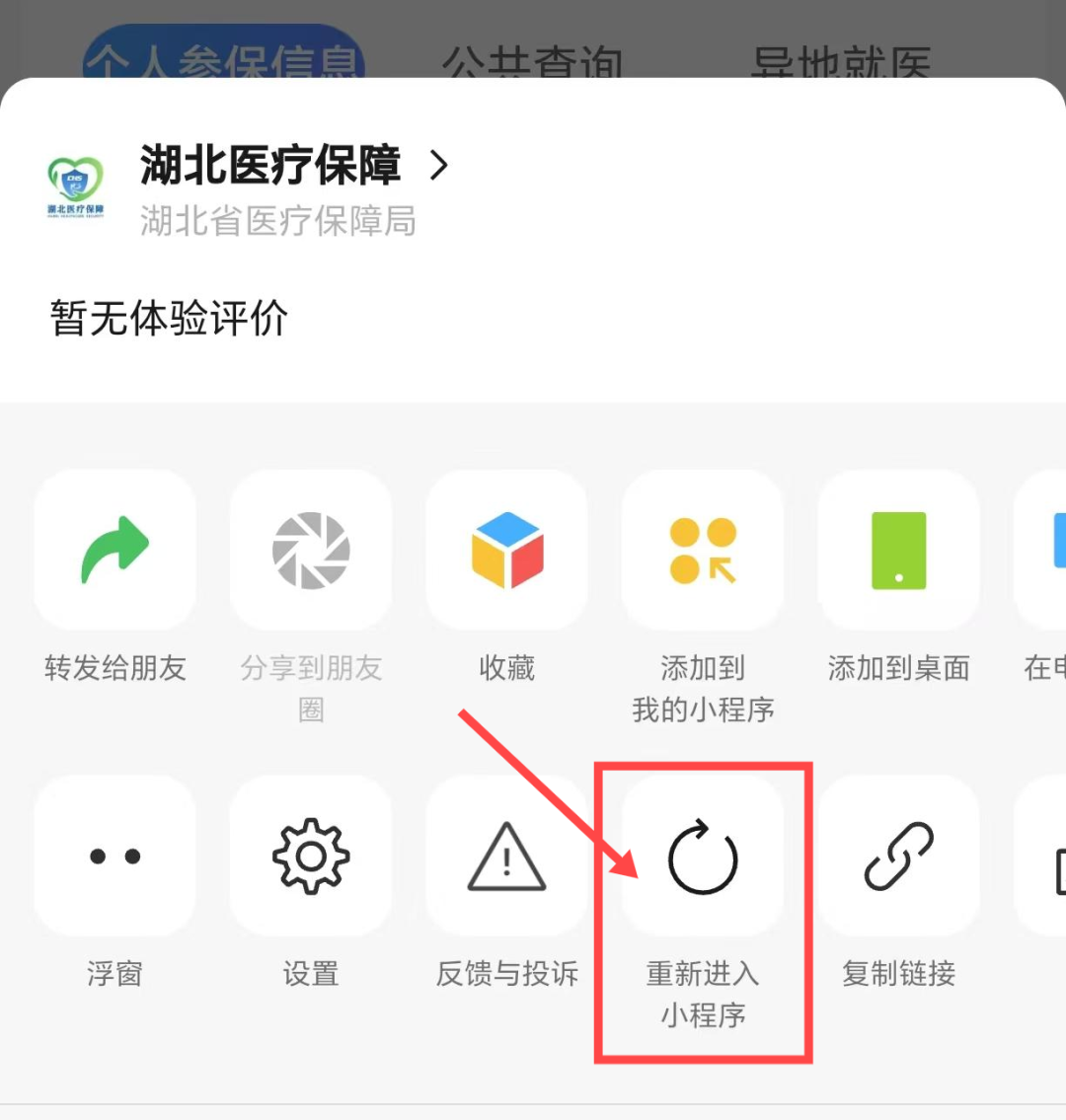Enable 浮窗 floating window
Viewport: 1066px width, 1120px height.
(114, 857)
